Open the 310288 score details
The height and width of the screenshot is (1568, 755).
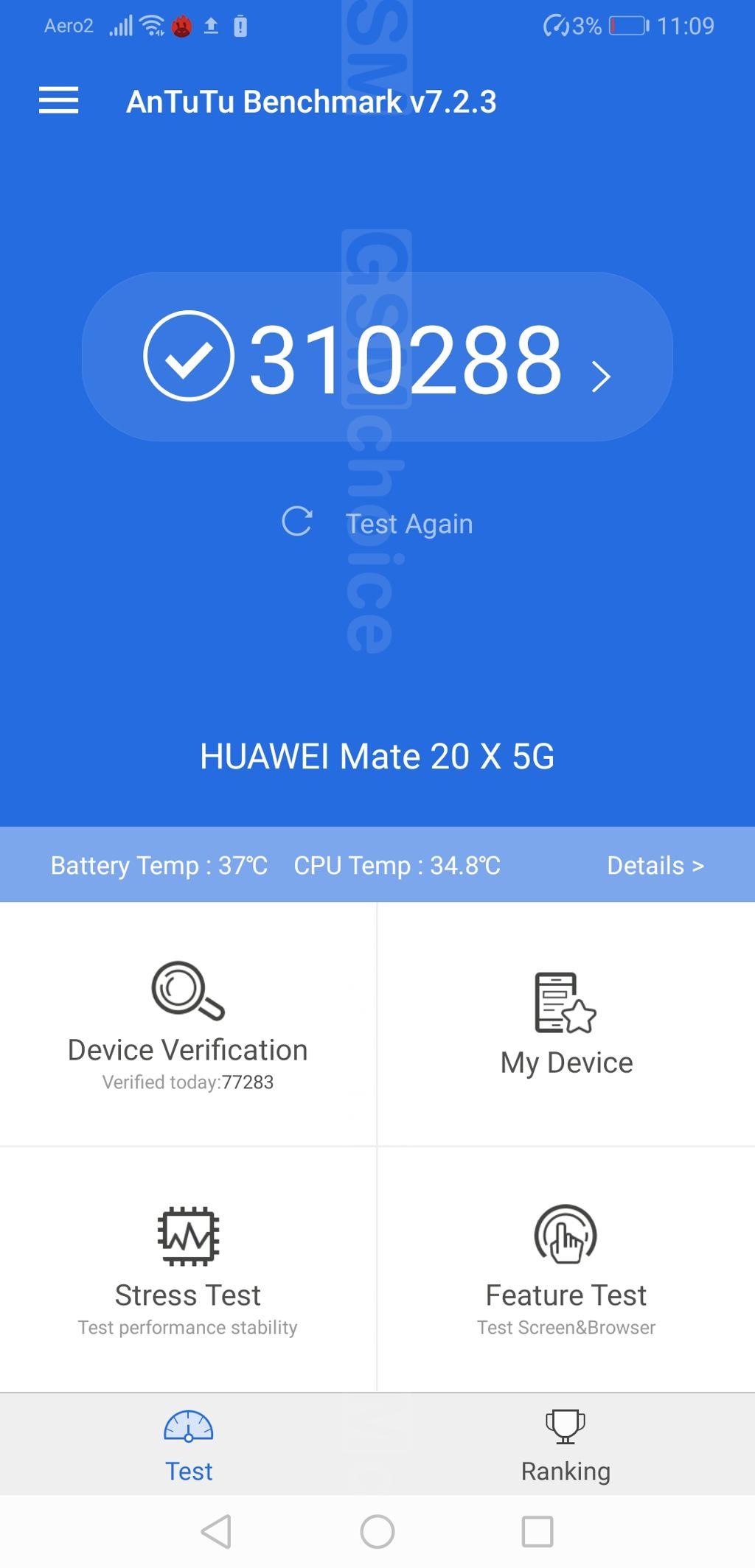click(377, 357)
